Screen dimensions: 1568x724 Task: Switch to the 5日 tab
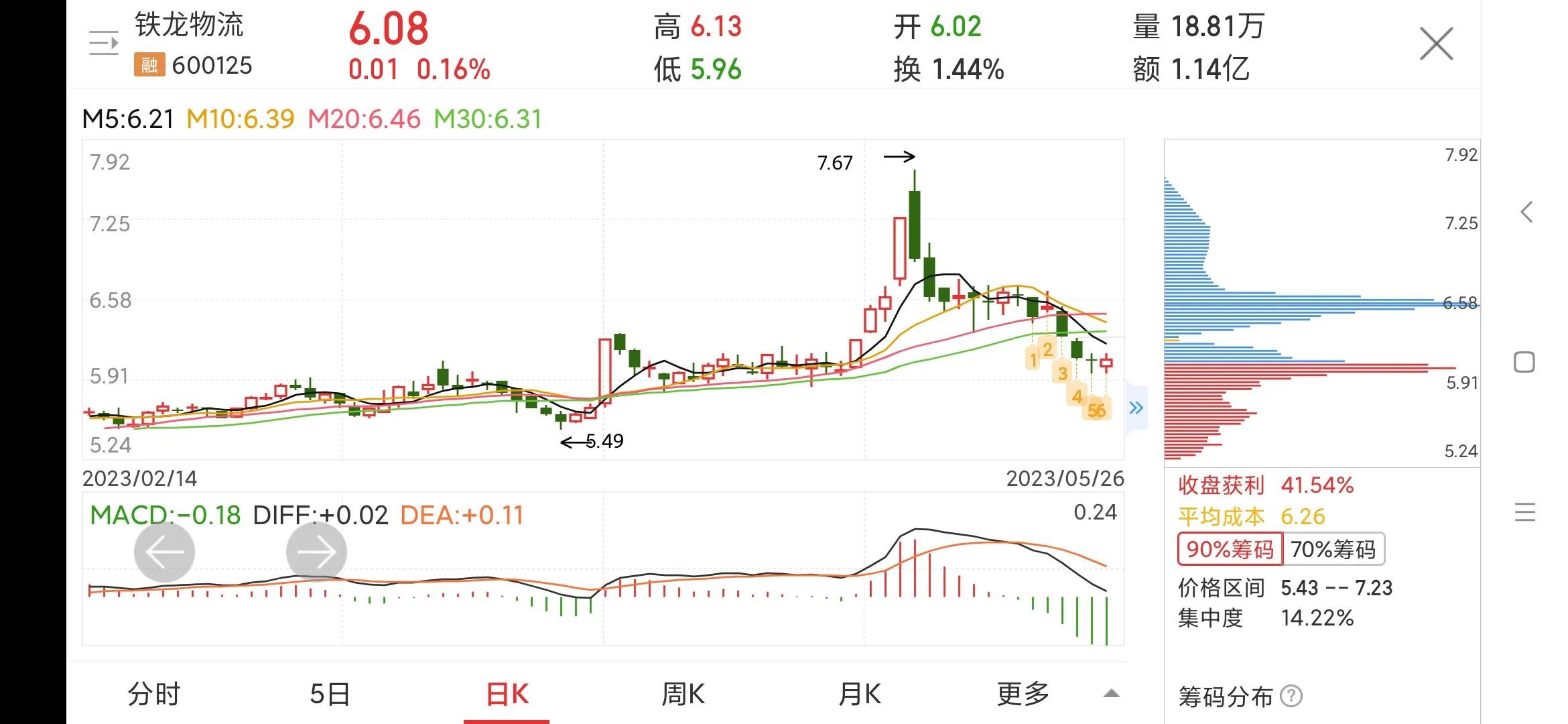[330, 694]
